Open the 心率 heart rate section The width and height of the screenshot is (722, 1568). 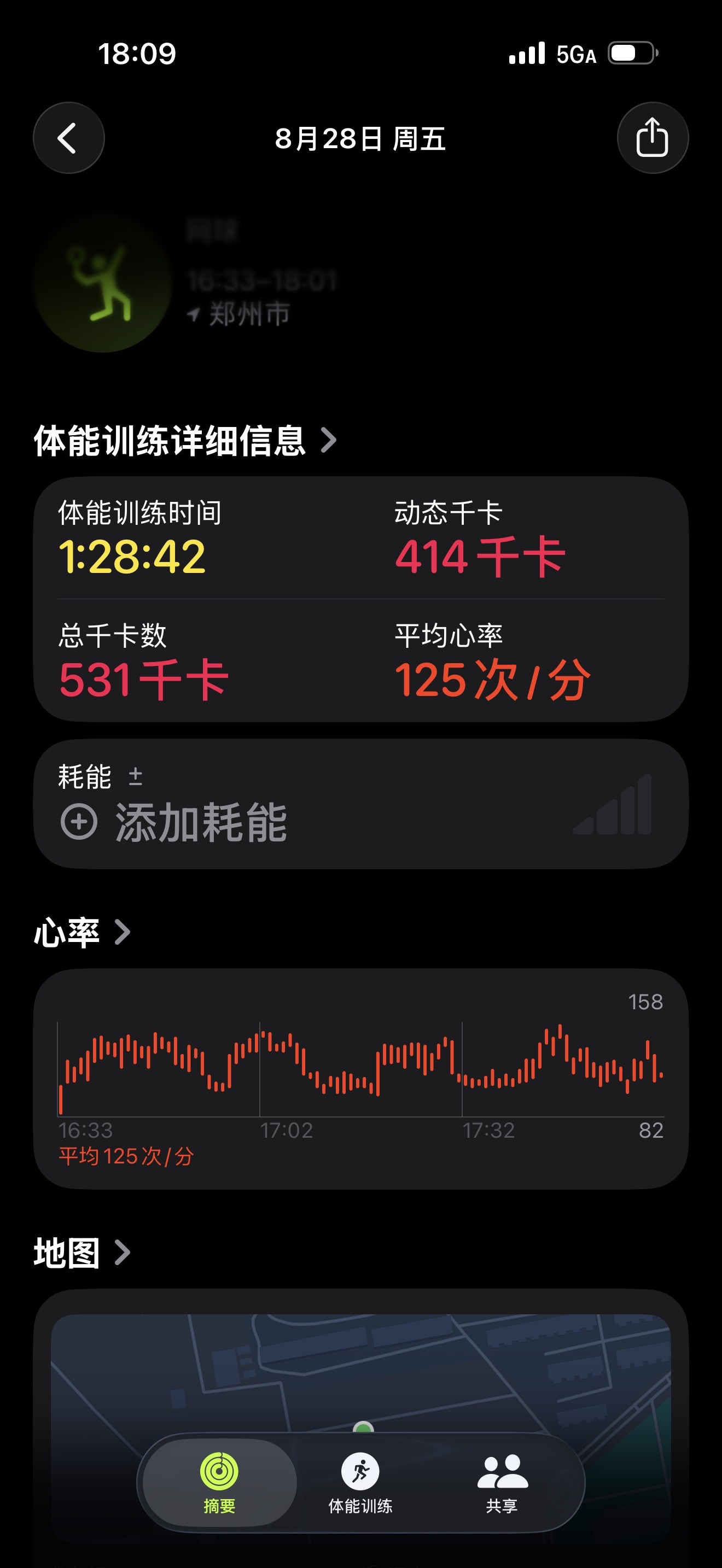[82, 932]
